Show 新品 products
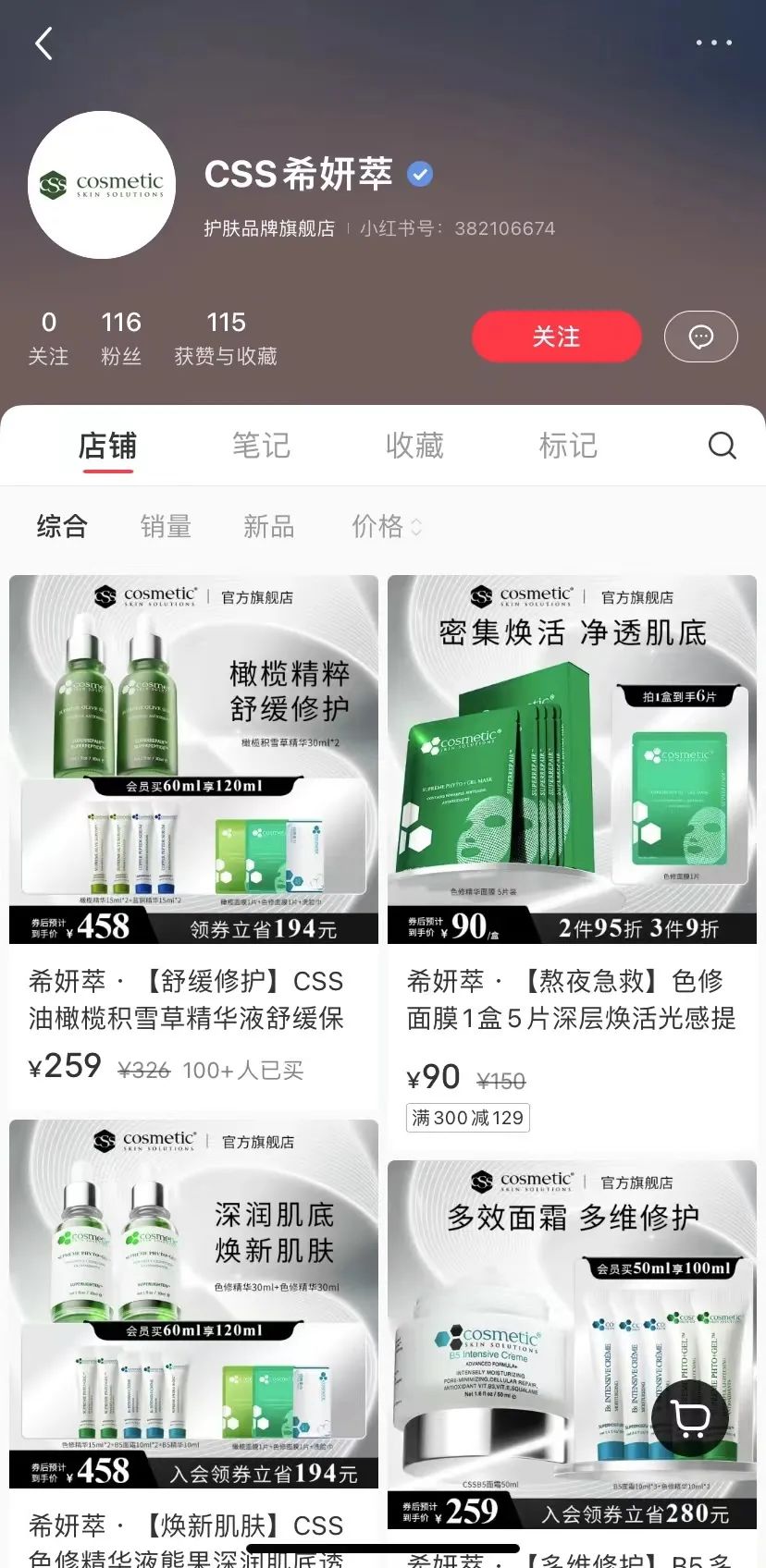Screen dimensions: 766x1568 (x=268, y=527)
